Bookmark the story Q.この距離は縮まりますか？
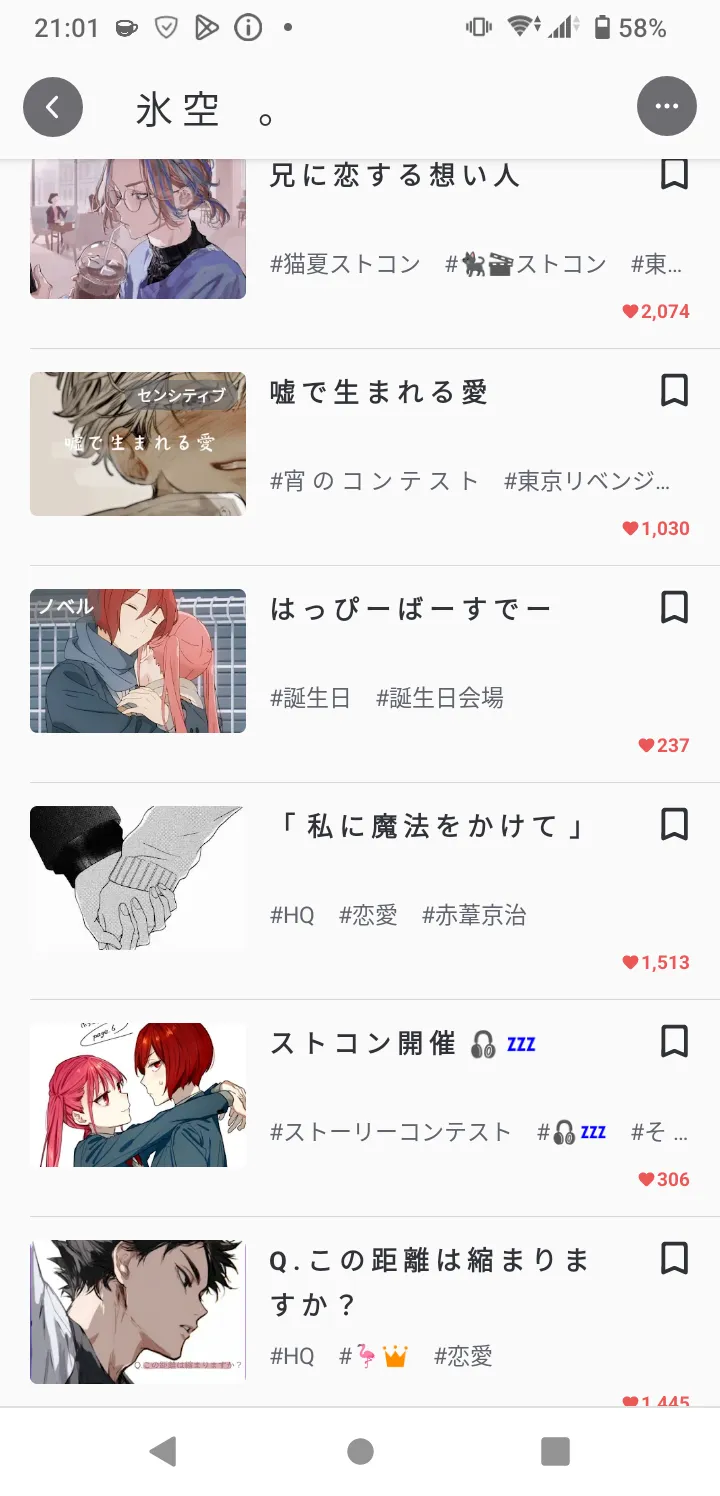The image size is (720, 1496). click(675, 1258)
